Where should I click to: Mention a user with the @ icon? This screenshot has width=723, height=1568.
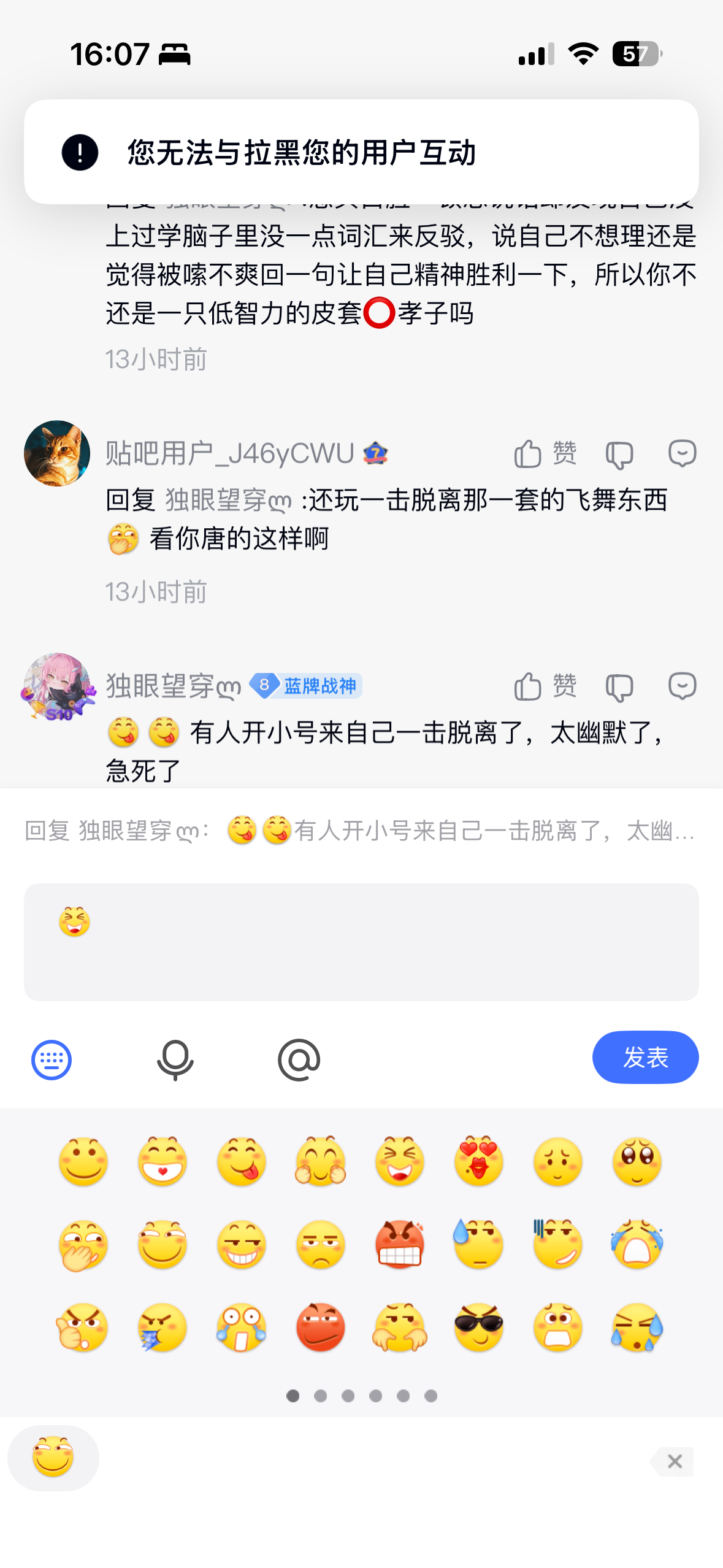point(299,1059)
